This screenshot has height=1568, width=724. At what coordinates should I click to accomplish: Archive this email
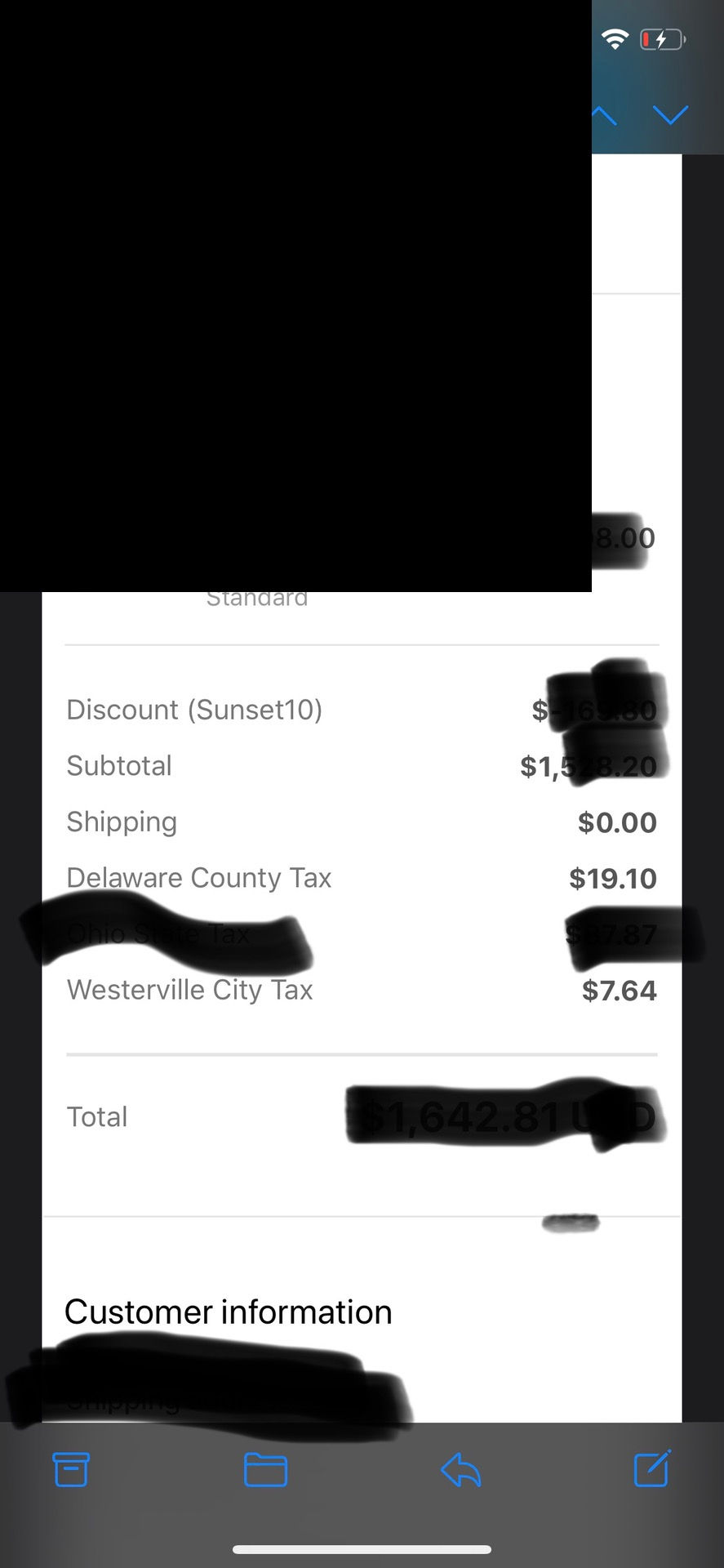coord(71,1469)
